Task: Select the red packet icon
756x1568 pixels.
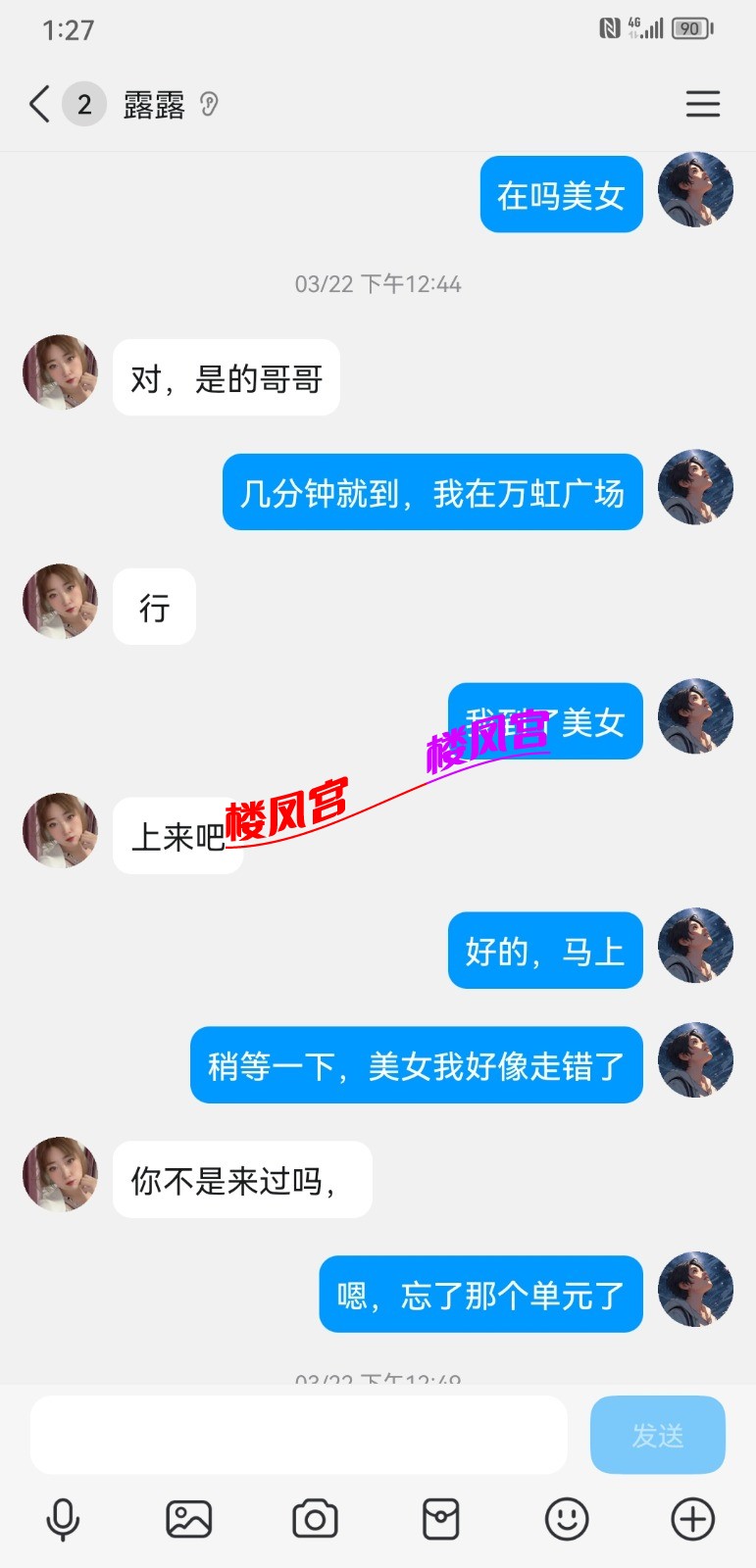Action: [x=440, y=1518]
